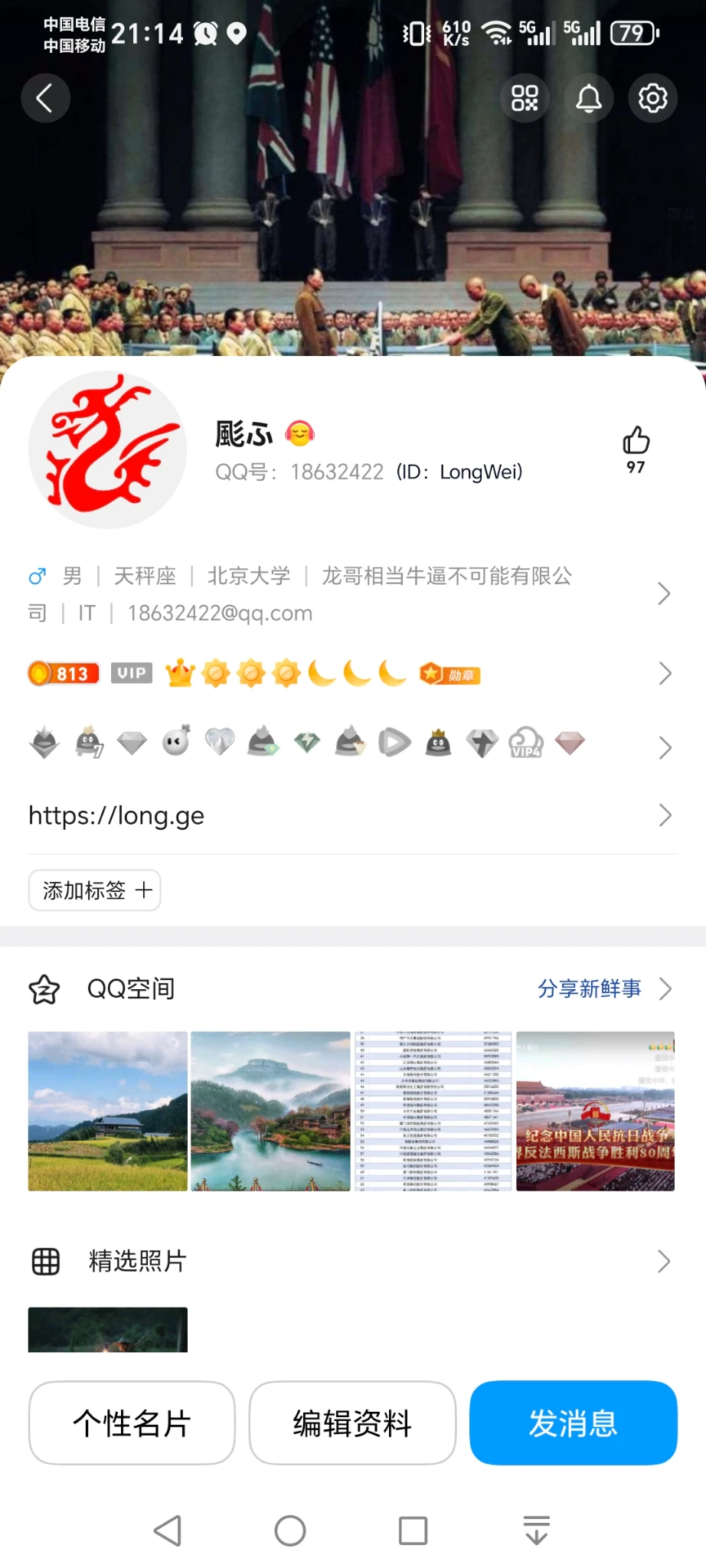
Task: Open the QR code icon
Action: pos(525,98)
